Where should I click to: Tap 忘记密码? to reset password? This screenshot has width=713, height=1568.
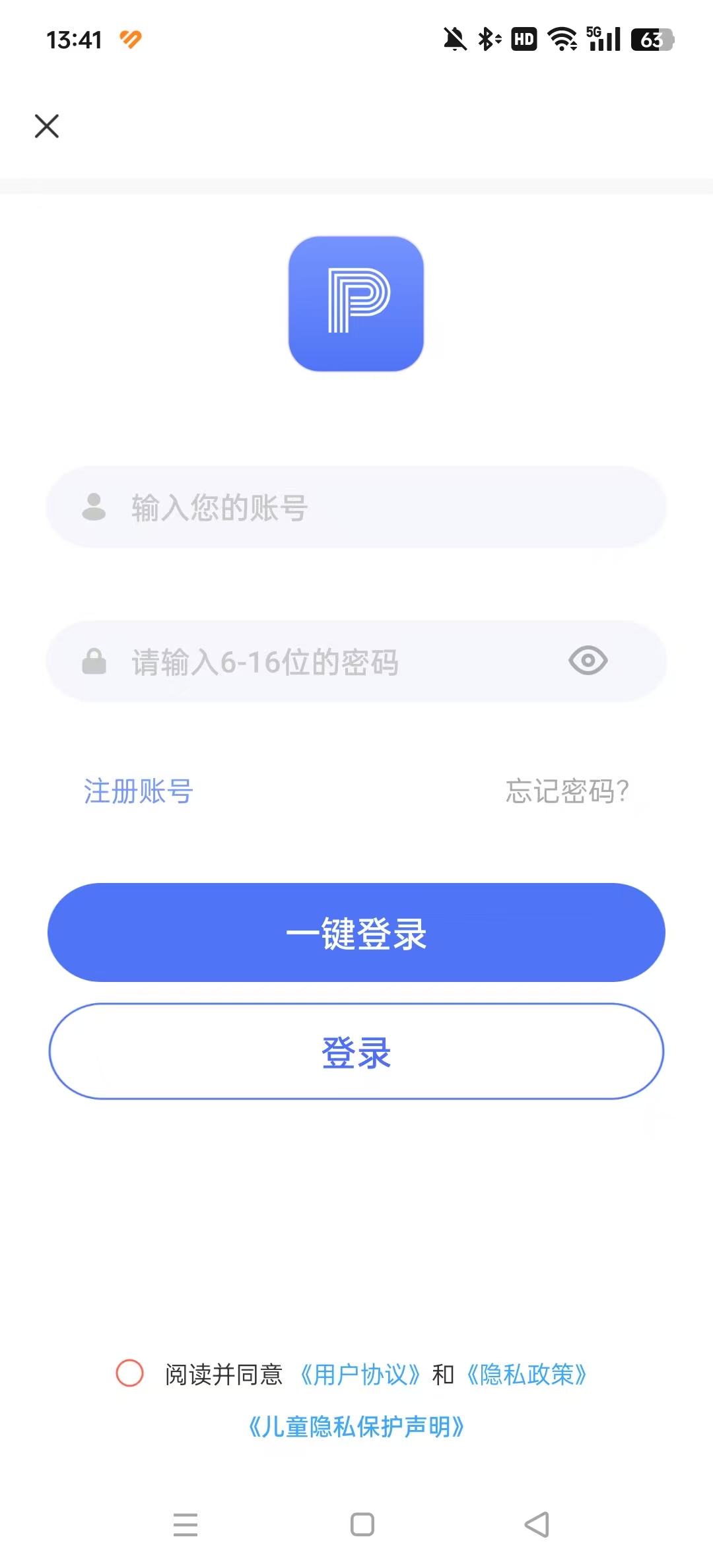(x=567, y=791)
